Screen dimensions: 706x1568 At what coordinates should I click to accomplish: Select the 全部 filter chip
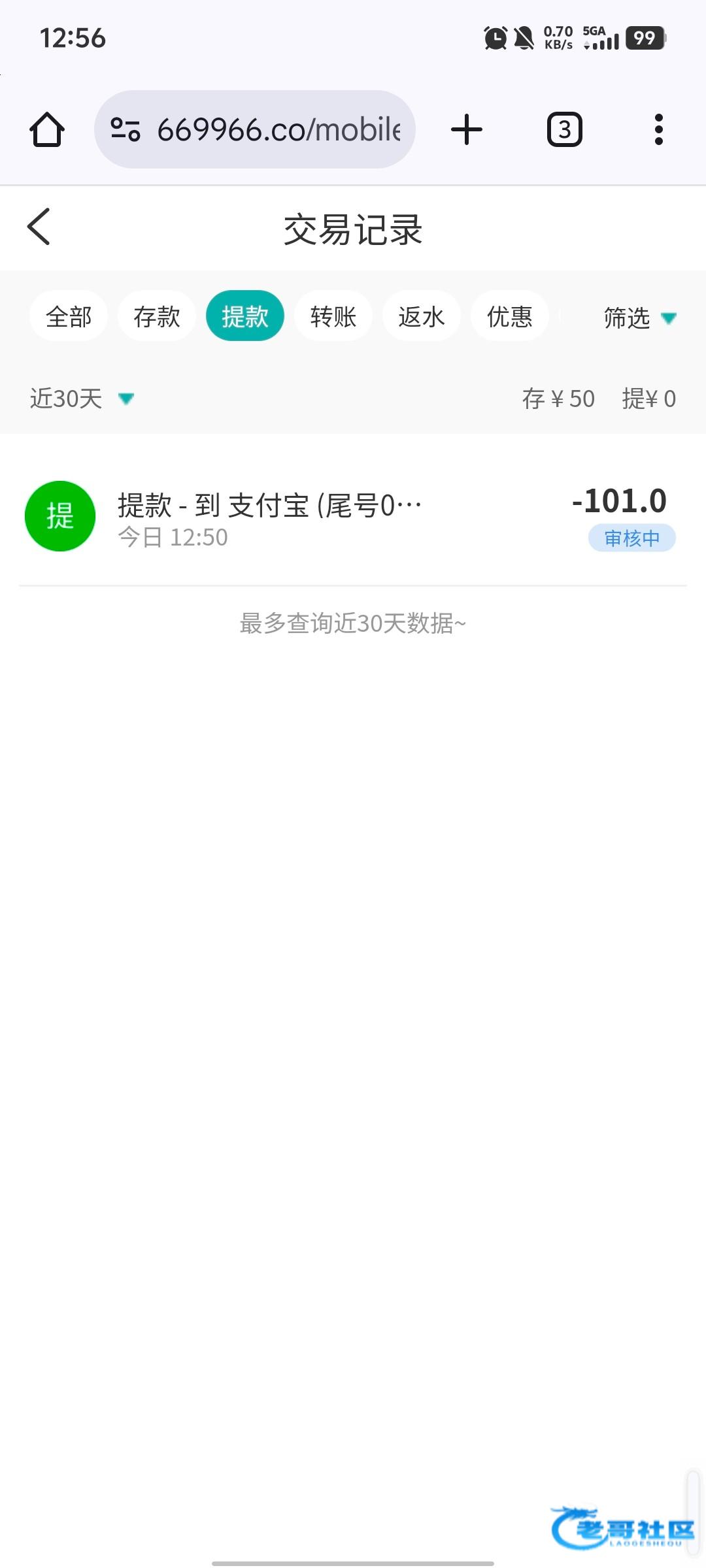tap(69, 317)
